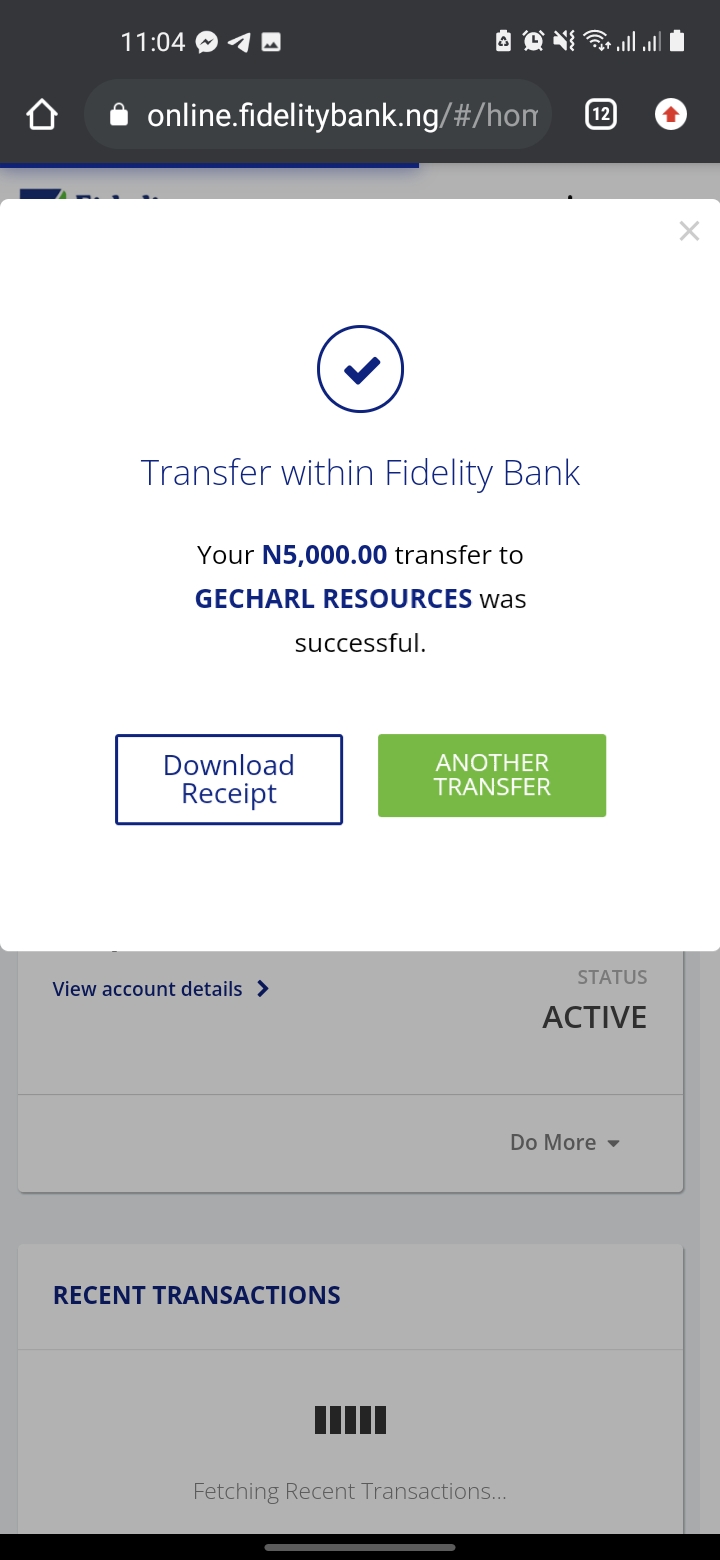Open the browser tab switcher
This screenshot has width=720, height=1560.
600,115
